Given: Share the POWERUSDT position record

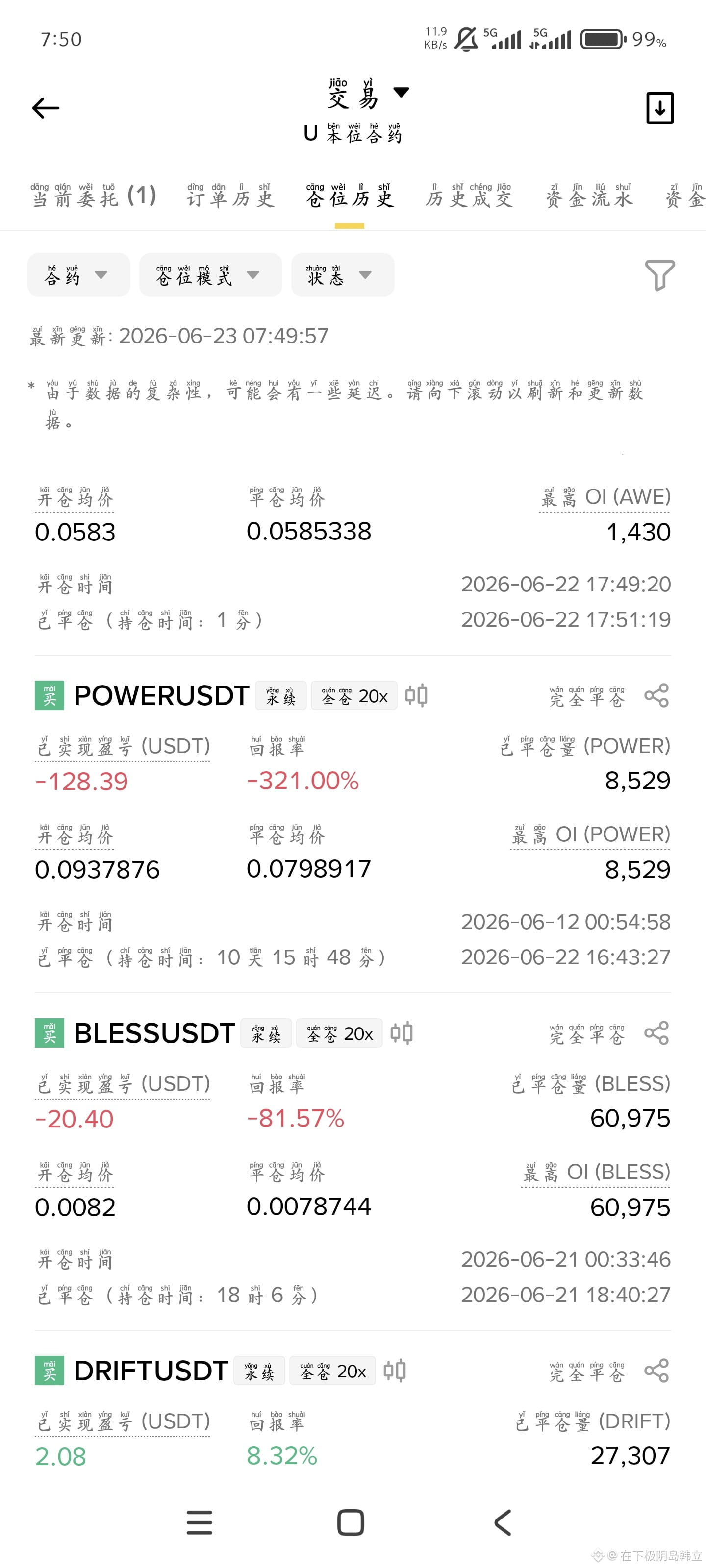Looking at the screenshot, I should 656,695.
